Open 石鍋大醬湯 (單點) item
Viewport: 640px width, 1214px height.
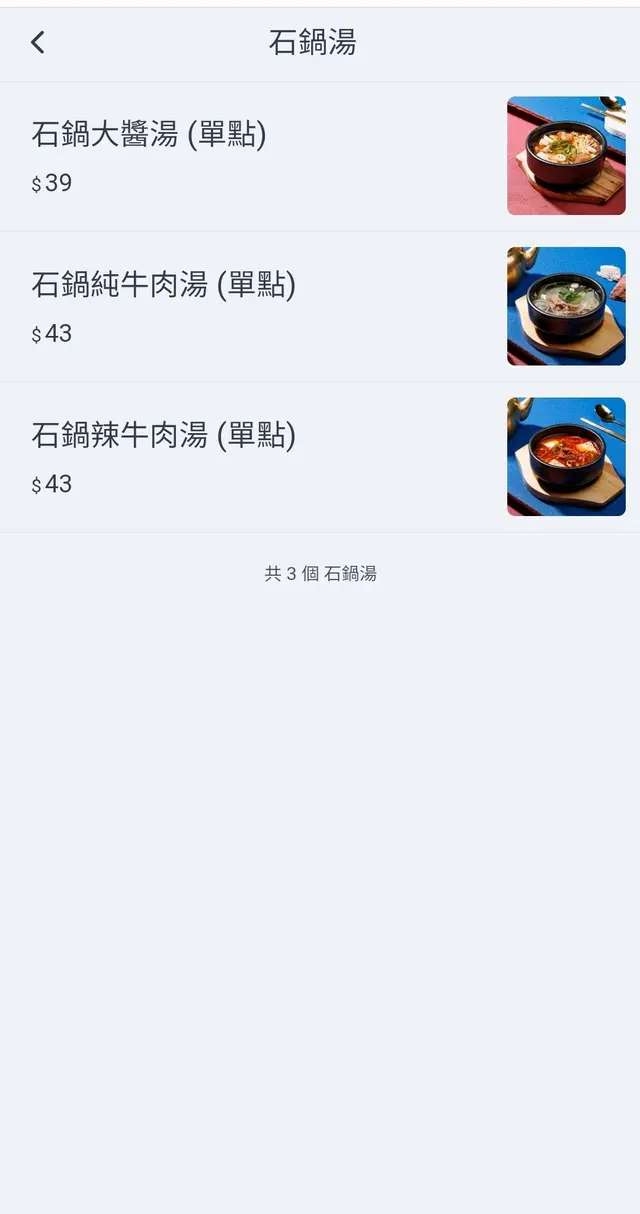(x=150, y=135)
